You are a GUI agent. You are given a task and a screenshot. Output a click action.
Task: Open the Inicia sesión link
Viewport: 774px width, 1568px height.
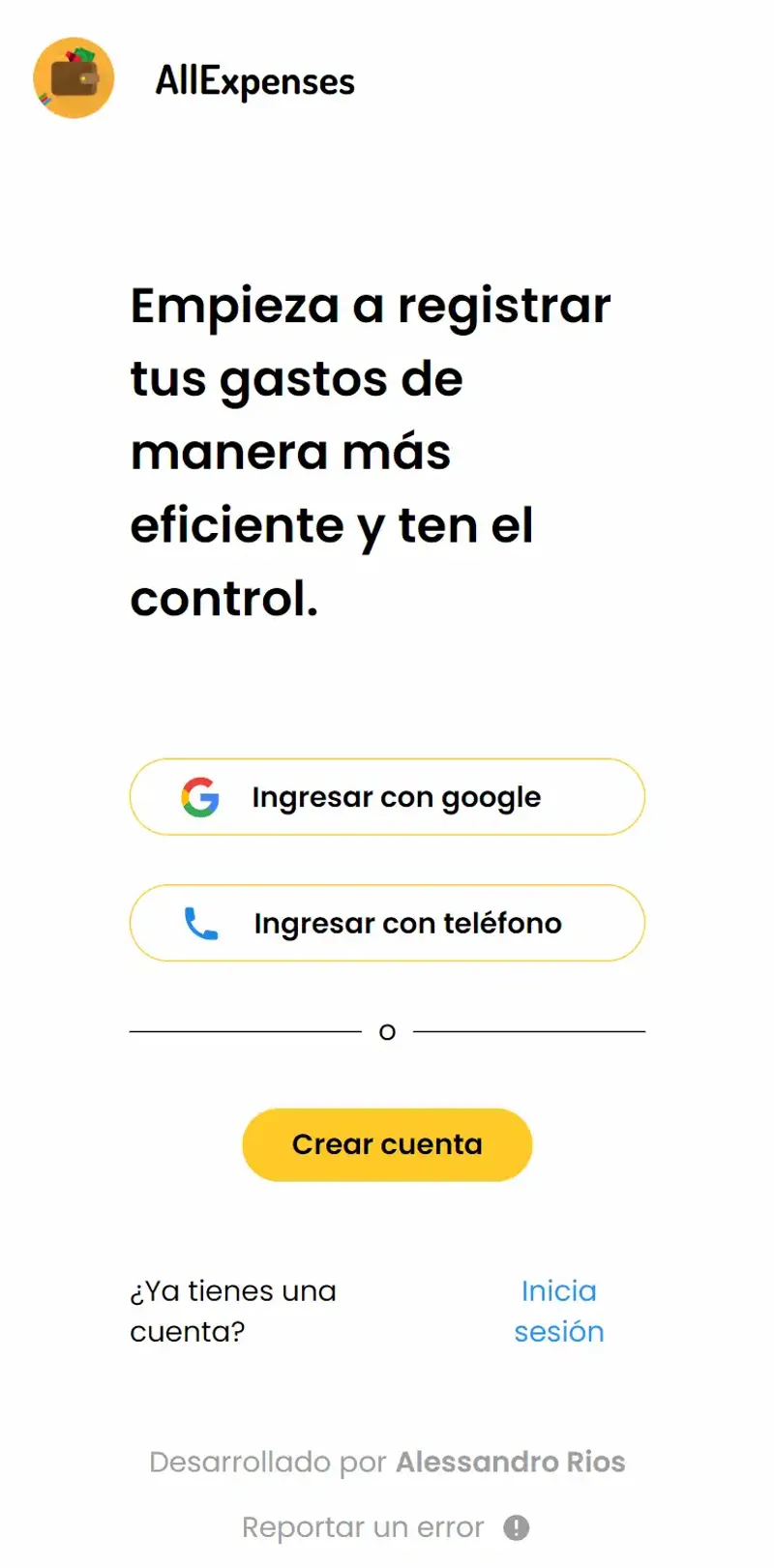558,1311
